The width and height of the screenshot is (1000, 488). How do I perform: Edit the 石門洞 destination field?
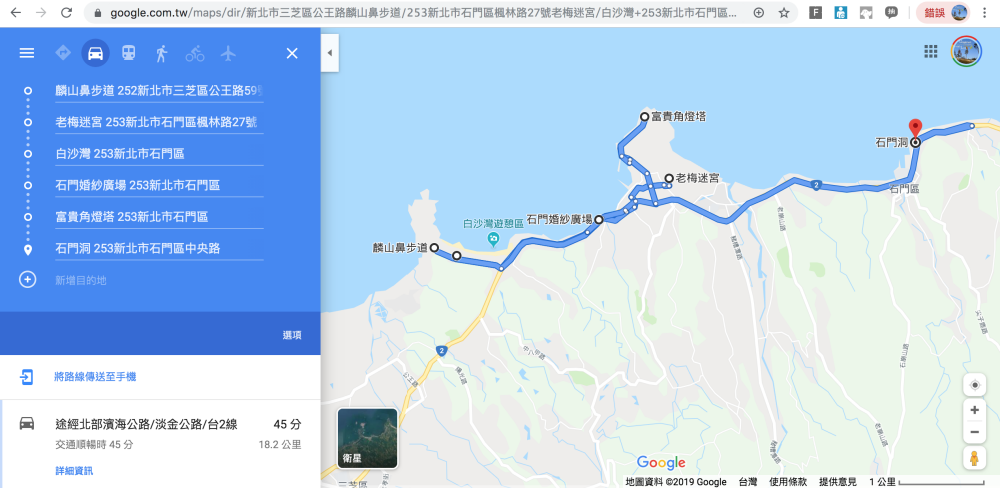coord(159,248)
